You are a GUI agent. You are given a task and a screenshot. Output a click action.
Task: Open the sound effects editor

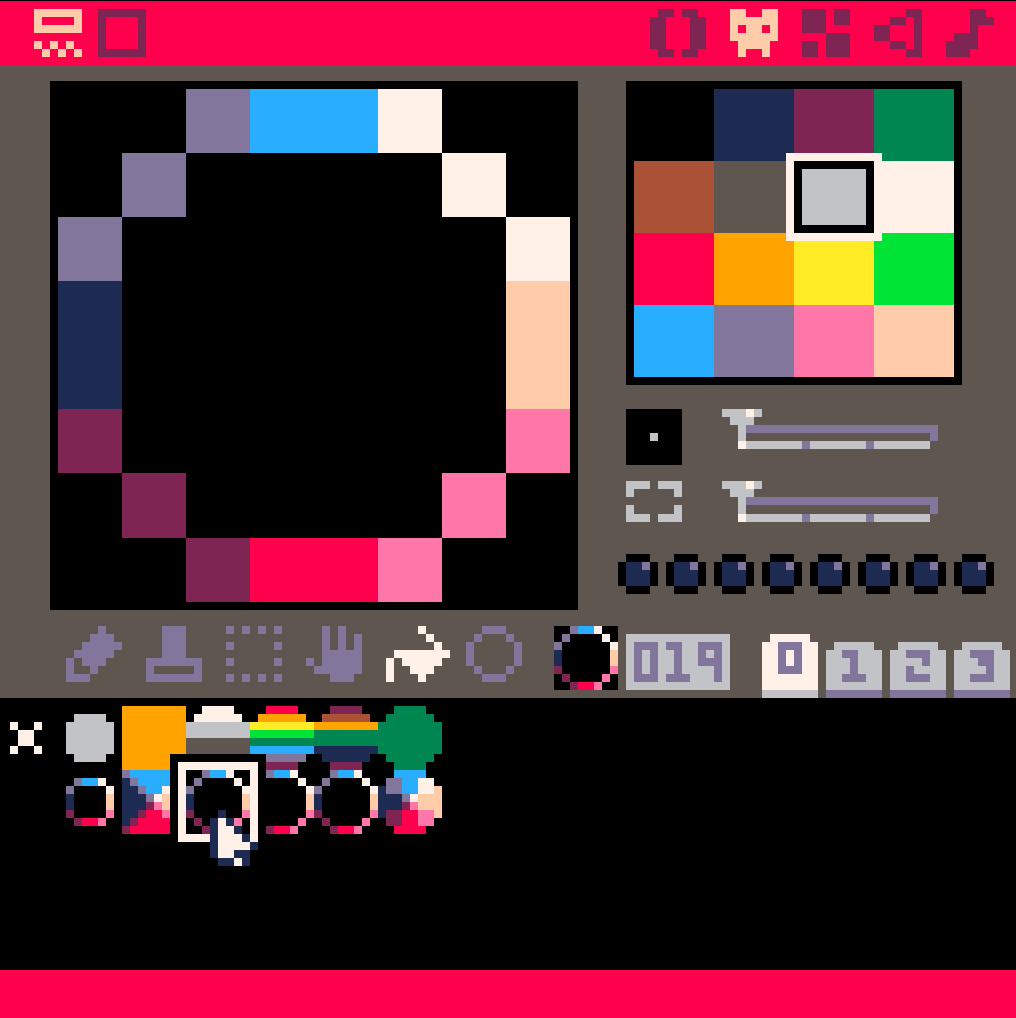897,33
